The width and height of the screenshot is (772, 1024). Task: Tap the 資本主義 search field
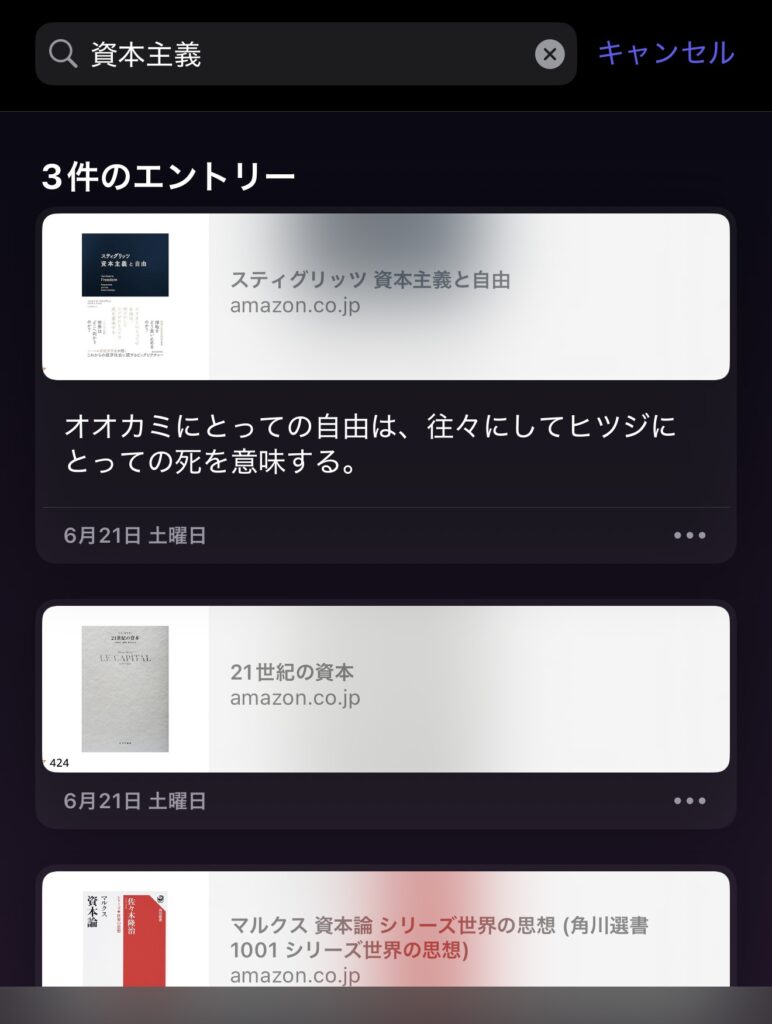[300, 54]
